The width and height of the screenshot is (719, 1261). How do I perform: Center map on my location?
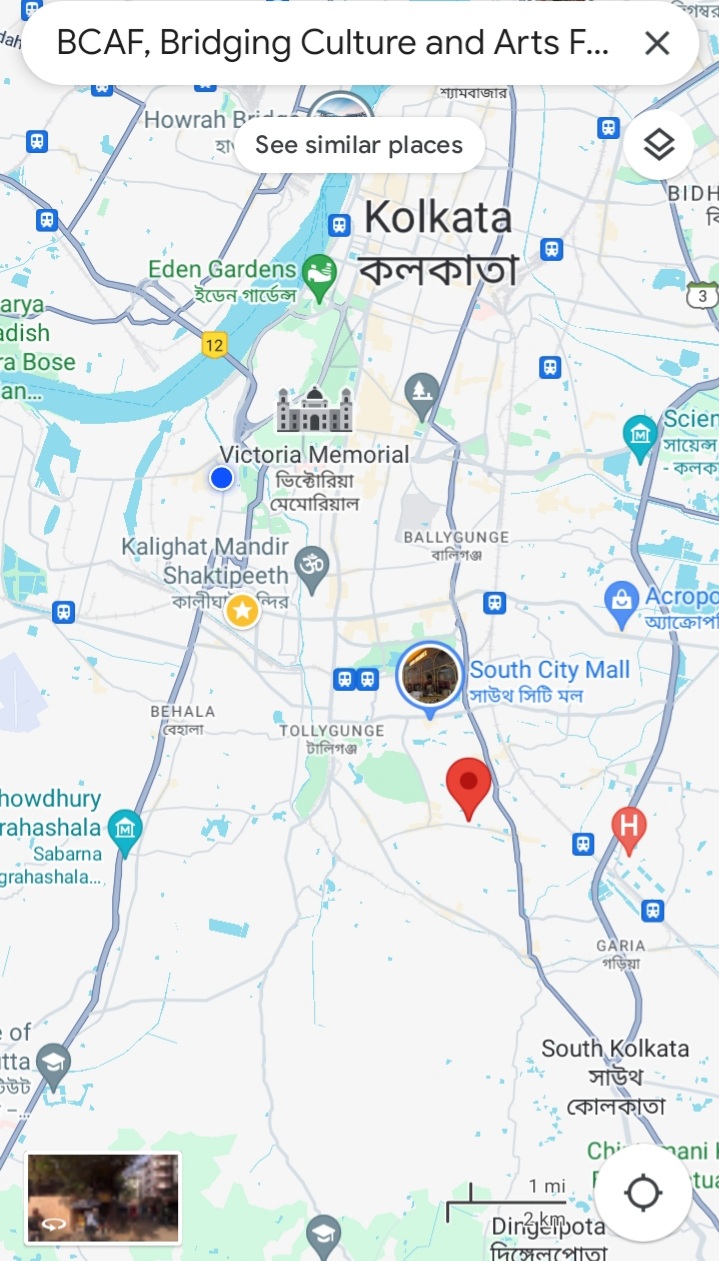(x=642, y=1193)
